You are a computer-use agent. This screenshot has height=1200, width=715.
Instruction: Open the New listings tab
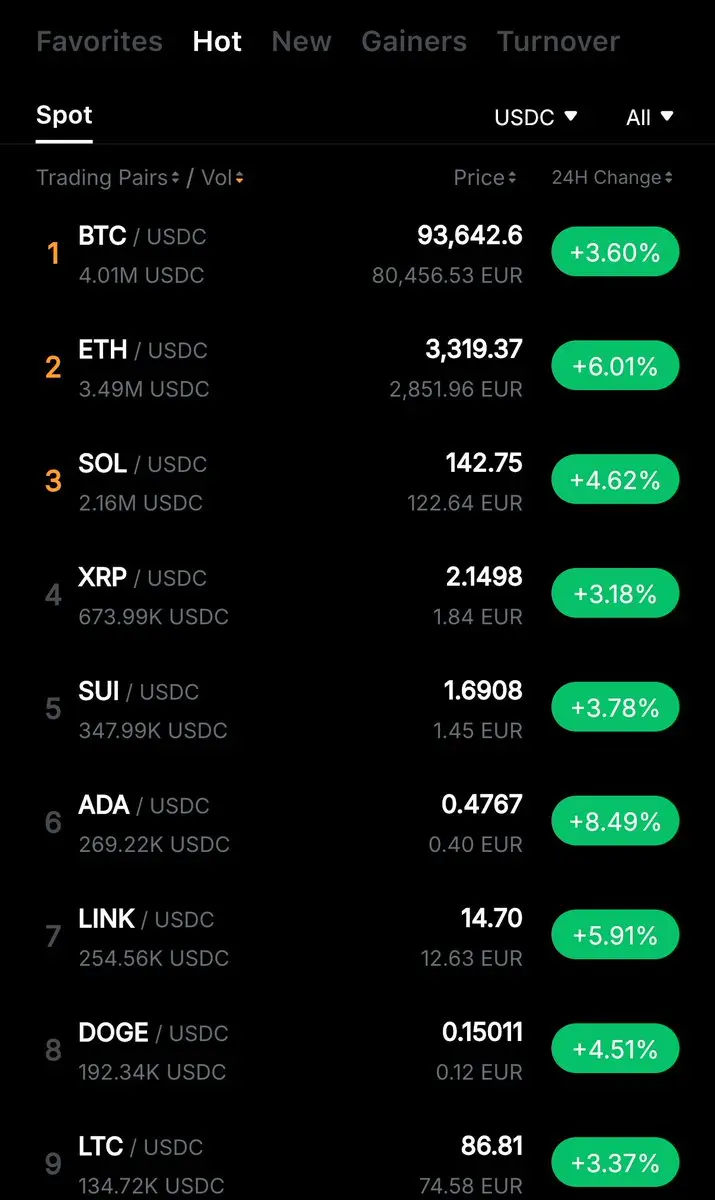(301, 41)
